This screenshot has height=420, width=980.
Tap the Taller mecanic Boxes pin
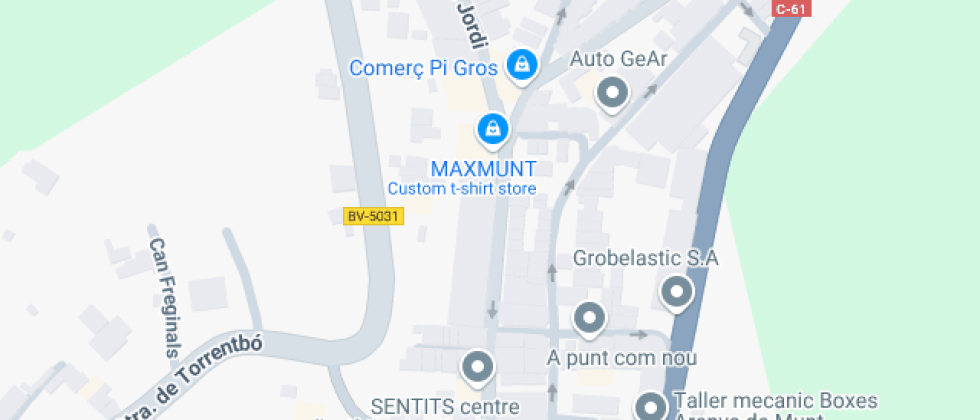652,406
